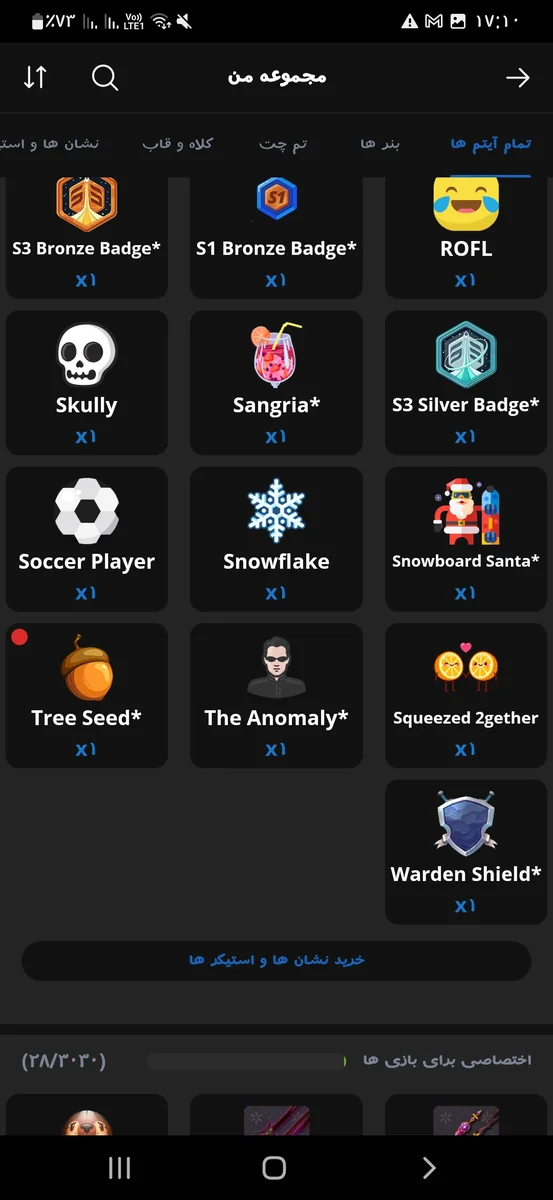Switch to the تم چت tab
Image resolution: width=553 pixels, height=1200 pixels.
pyautogui.click(x=283, y=145)
